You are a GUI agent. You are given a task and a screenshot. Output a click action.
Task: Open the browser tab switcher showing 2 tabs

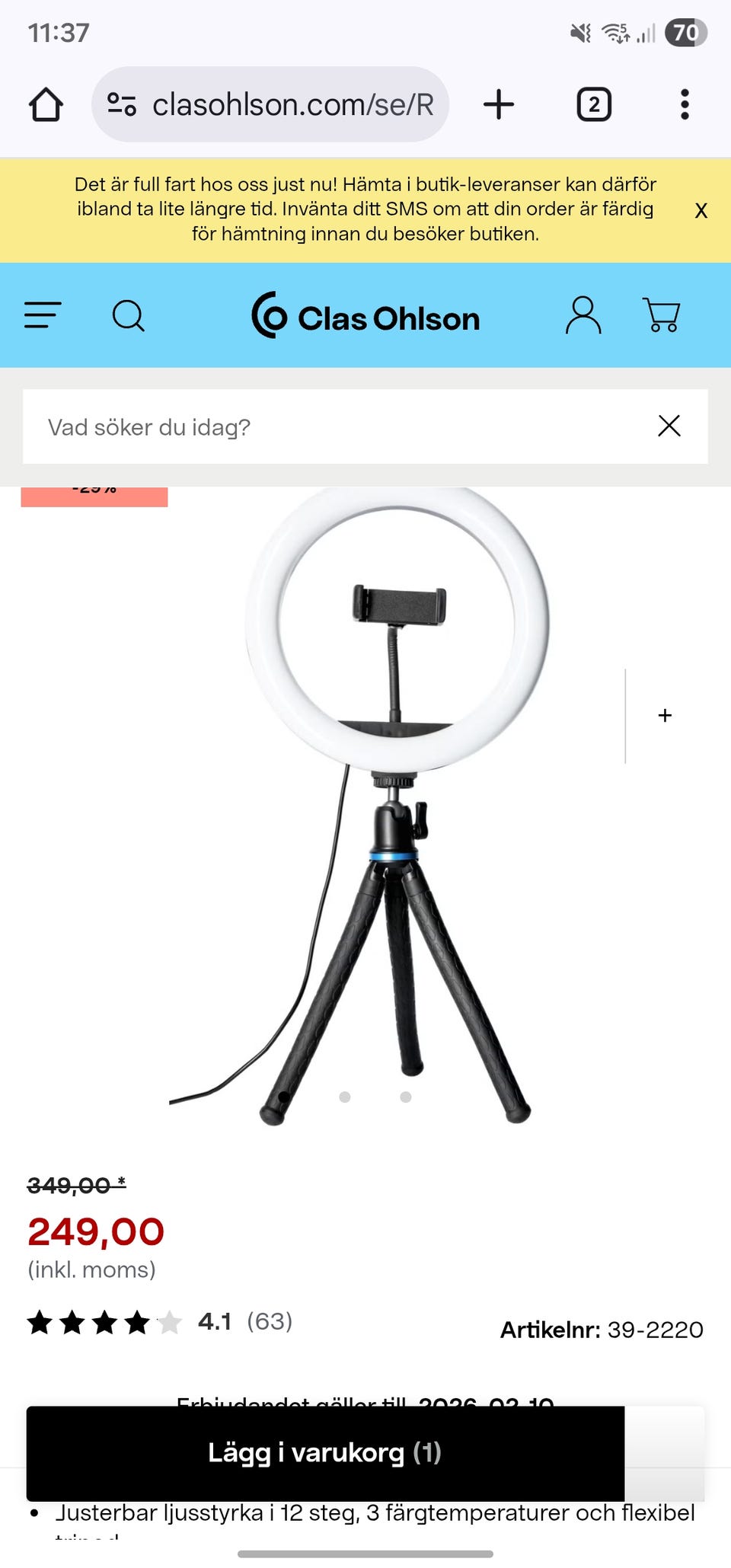point(594,104)
